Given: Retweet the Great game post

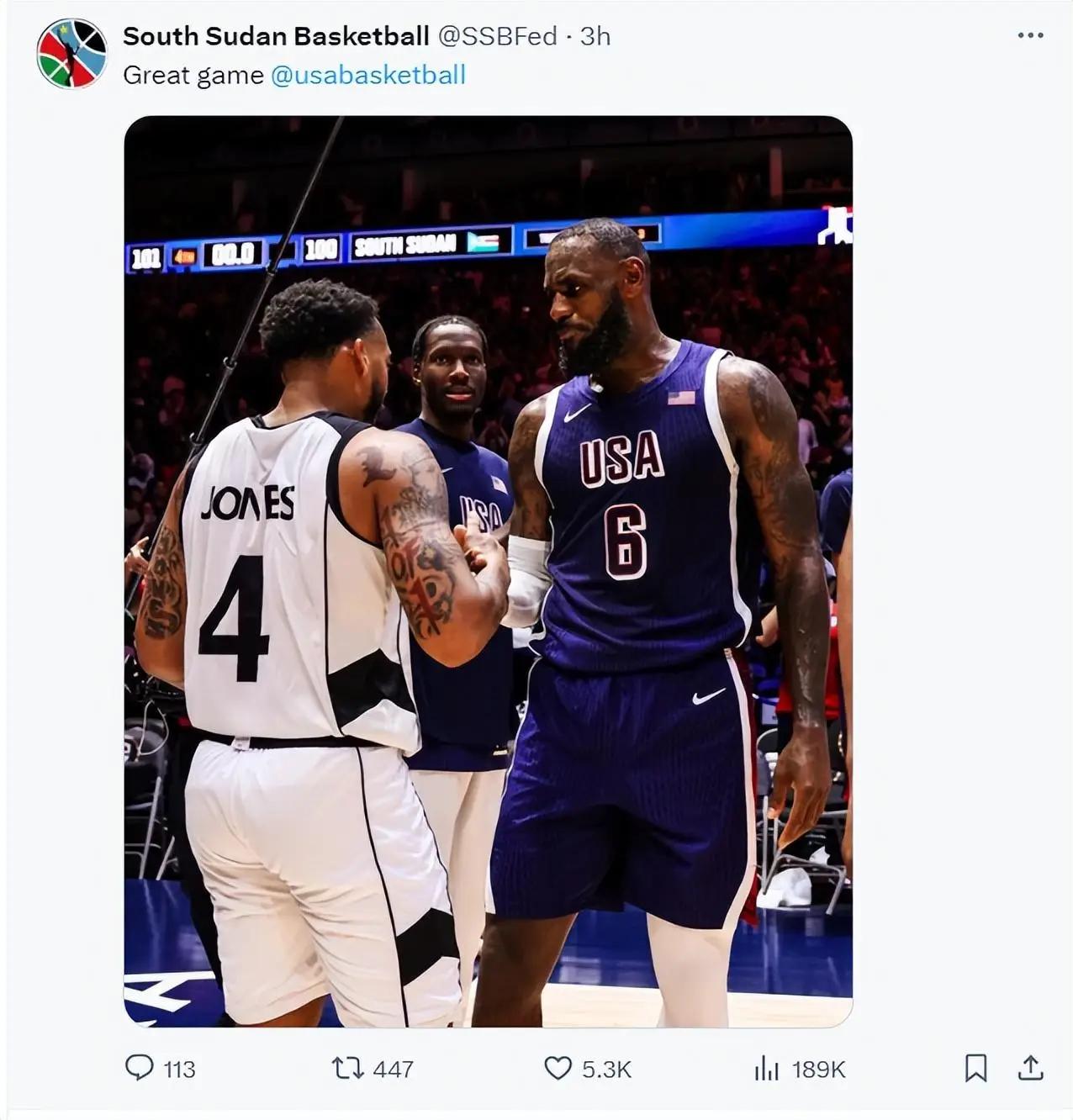Looking at the screenshot, I should click(x=347, y=1068).
